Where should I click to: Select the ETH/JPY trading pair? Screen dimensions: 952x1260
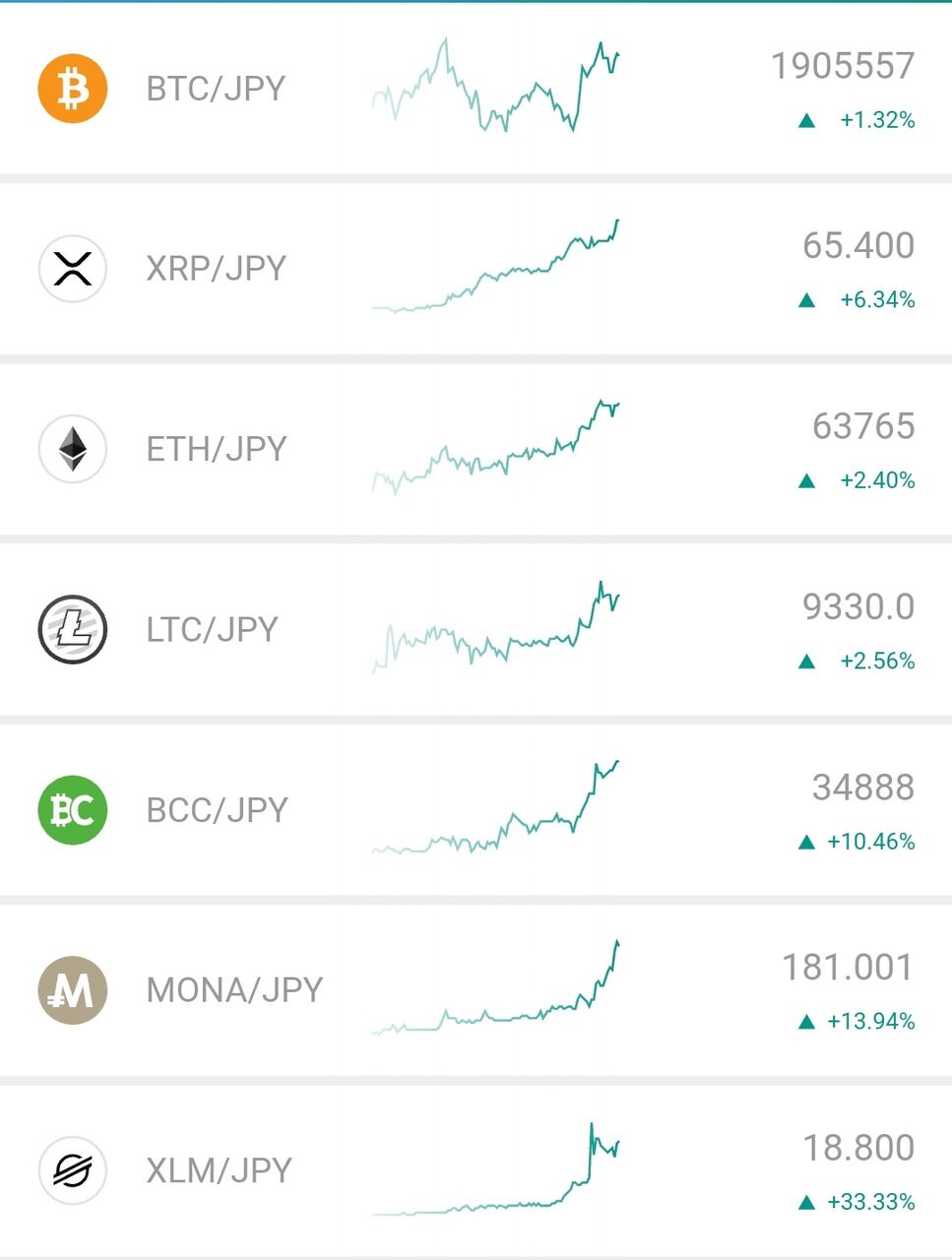[x=215, y=449]
